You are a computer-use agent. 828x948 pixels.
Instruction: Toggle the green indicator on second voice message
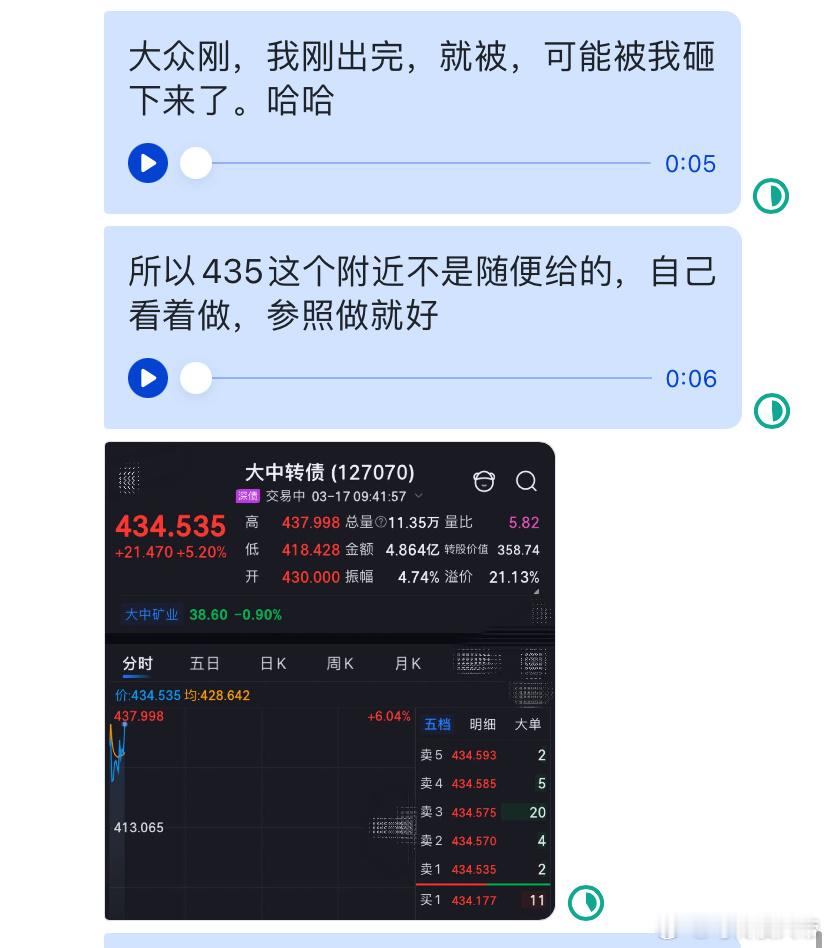pyautogui.click(x=771, y=411)
